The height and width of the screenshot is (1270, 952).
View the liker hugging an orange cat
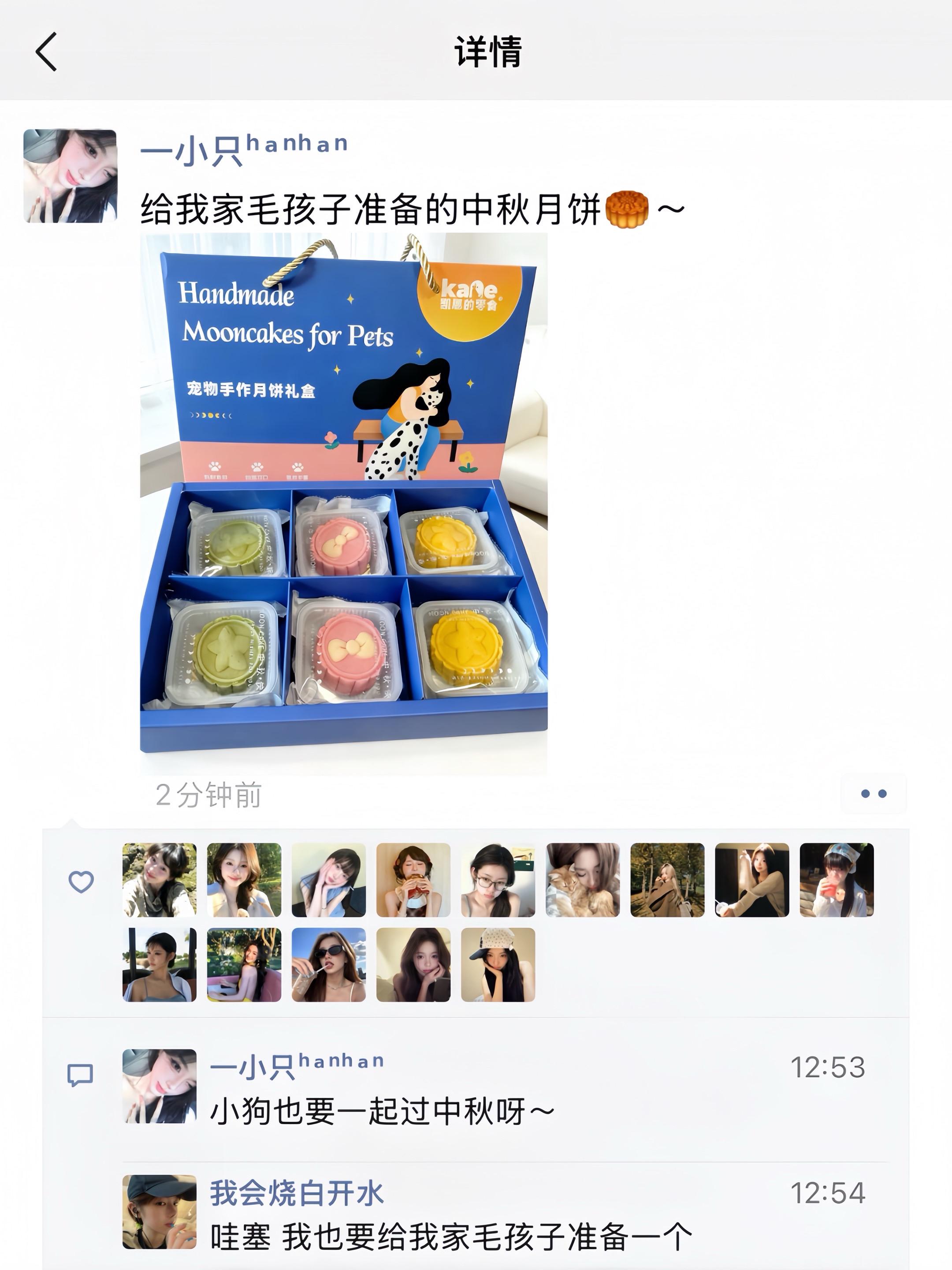[x=583, y=880]
